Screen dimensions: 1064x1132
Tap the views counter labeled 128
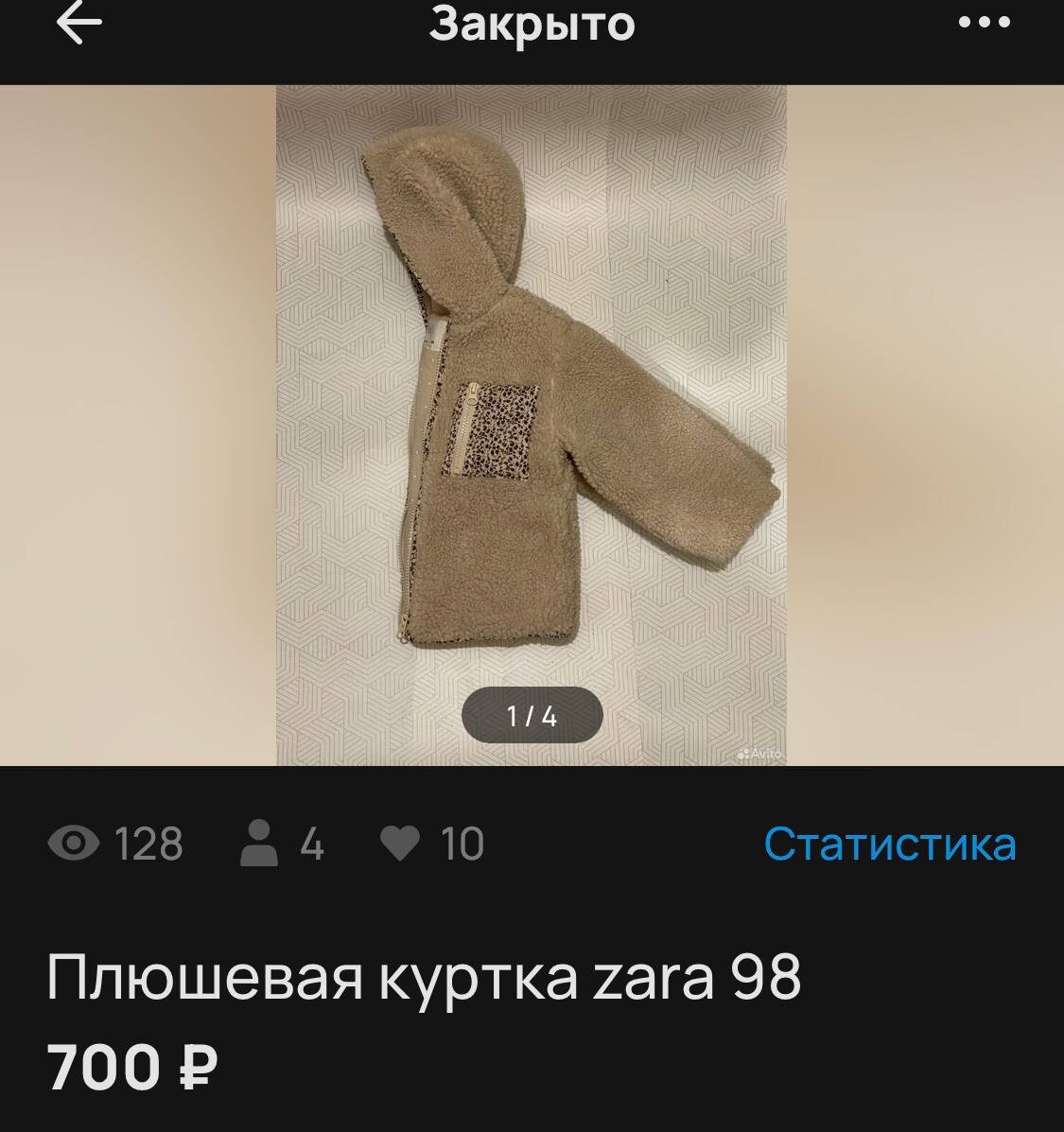(x=148, y=845)
